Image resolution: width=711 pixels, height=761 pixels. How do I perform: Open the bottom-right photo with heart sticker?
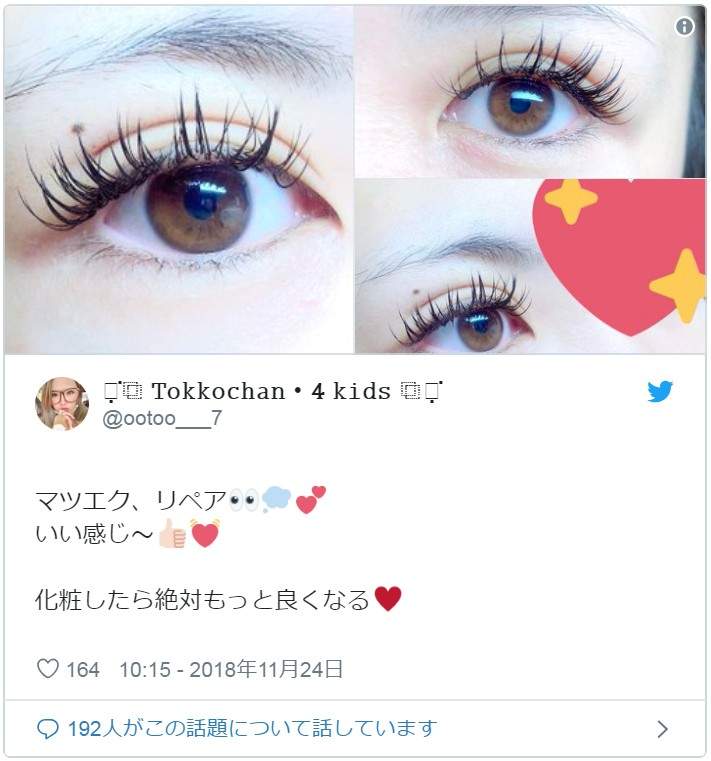(530, 267)
